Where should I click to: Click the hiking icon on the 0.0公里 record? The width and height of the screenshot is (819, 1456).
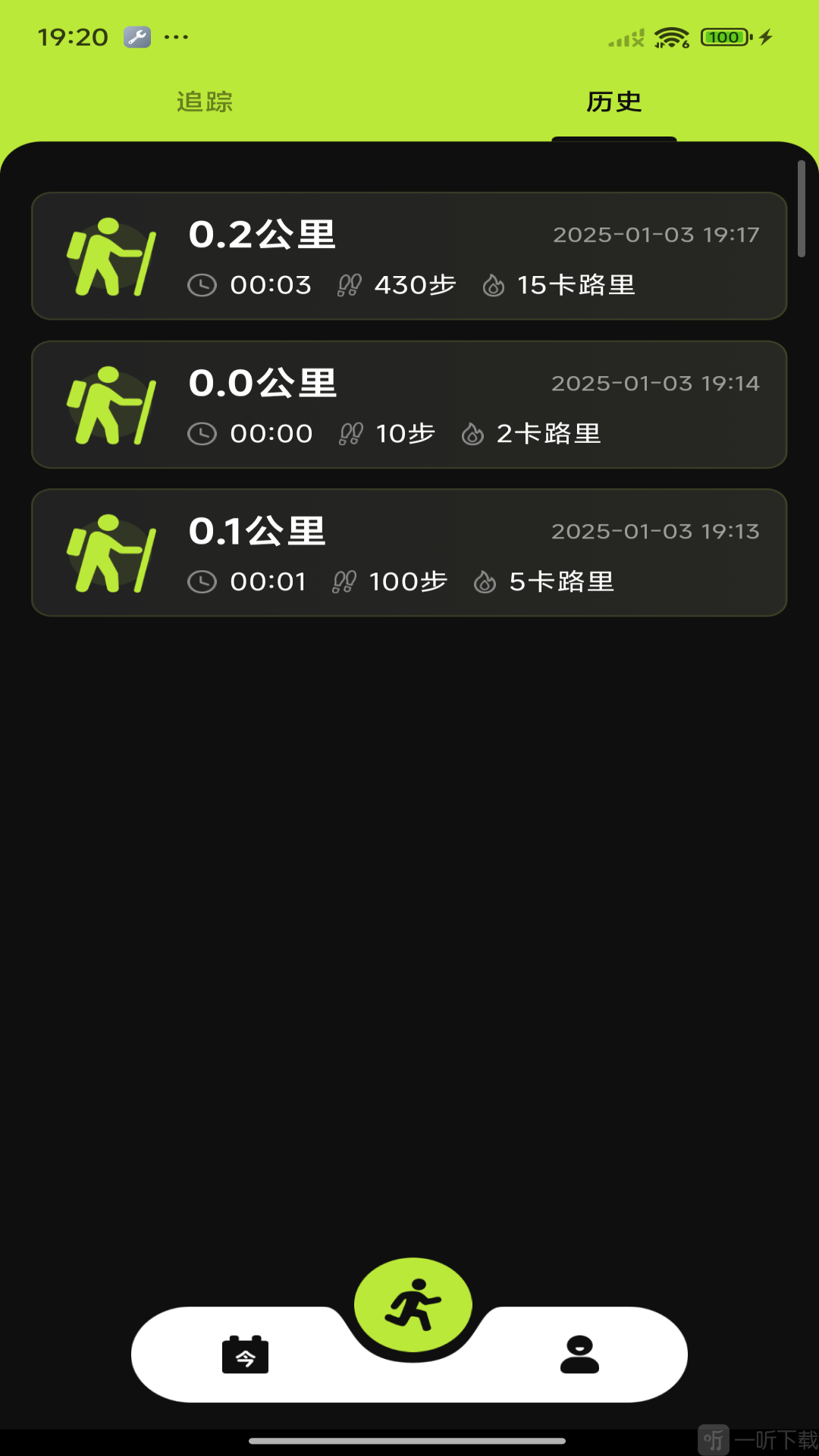click(x=111, y=404)
